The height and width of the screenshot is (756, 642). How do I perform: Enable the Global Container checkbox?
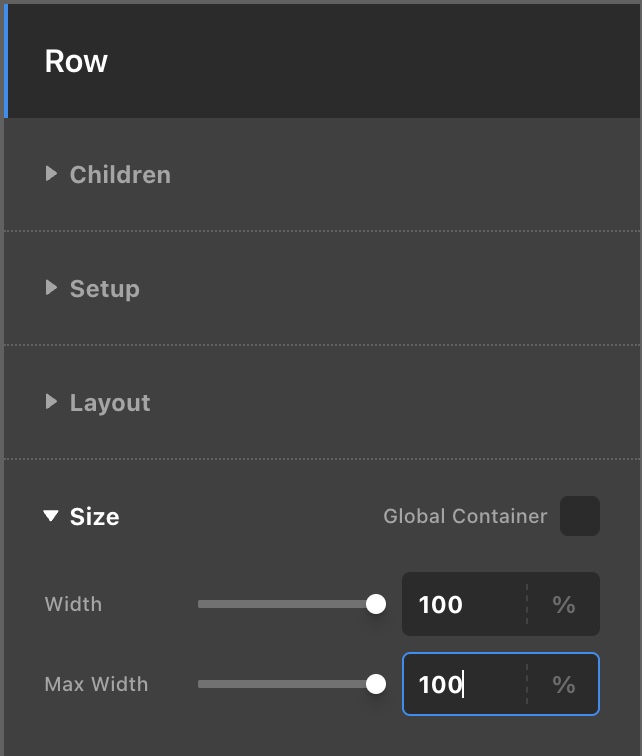[580, 516]
